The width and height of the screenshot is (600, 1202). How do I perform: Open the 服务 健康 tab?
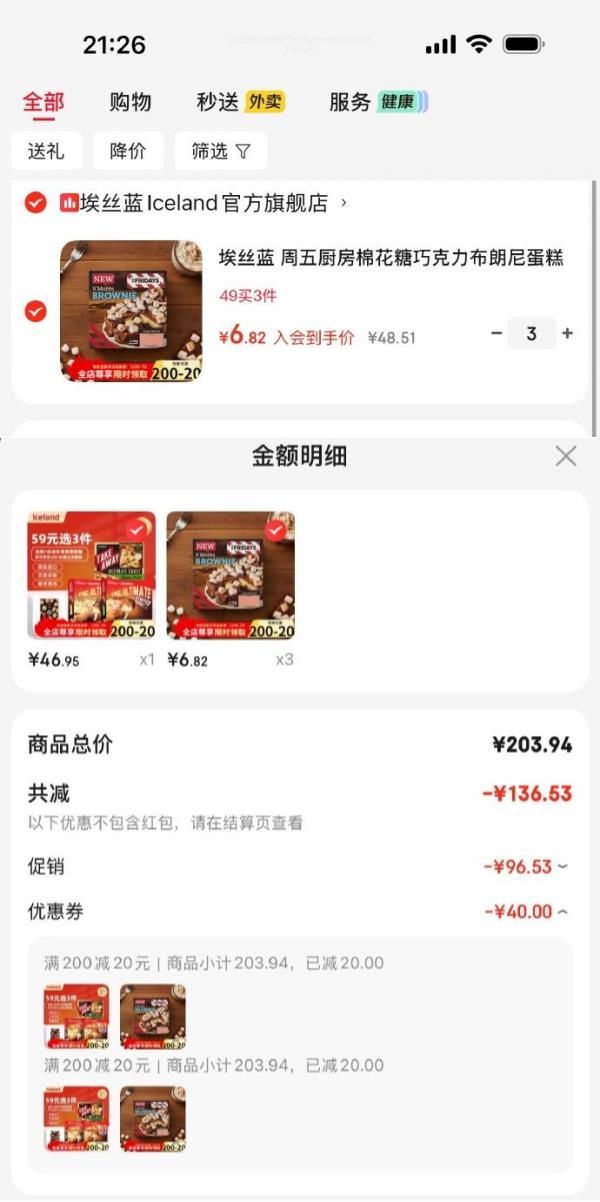tap(378, 102)
